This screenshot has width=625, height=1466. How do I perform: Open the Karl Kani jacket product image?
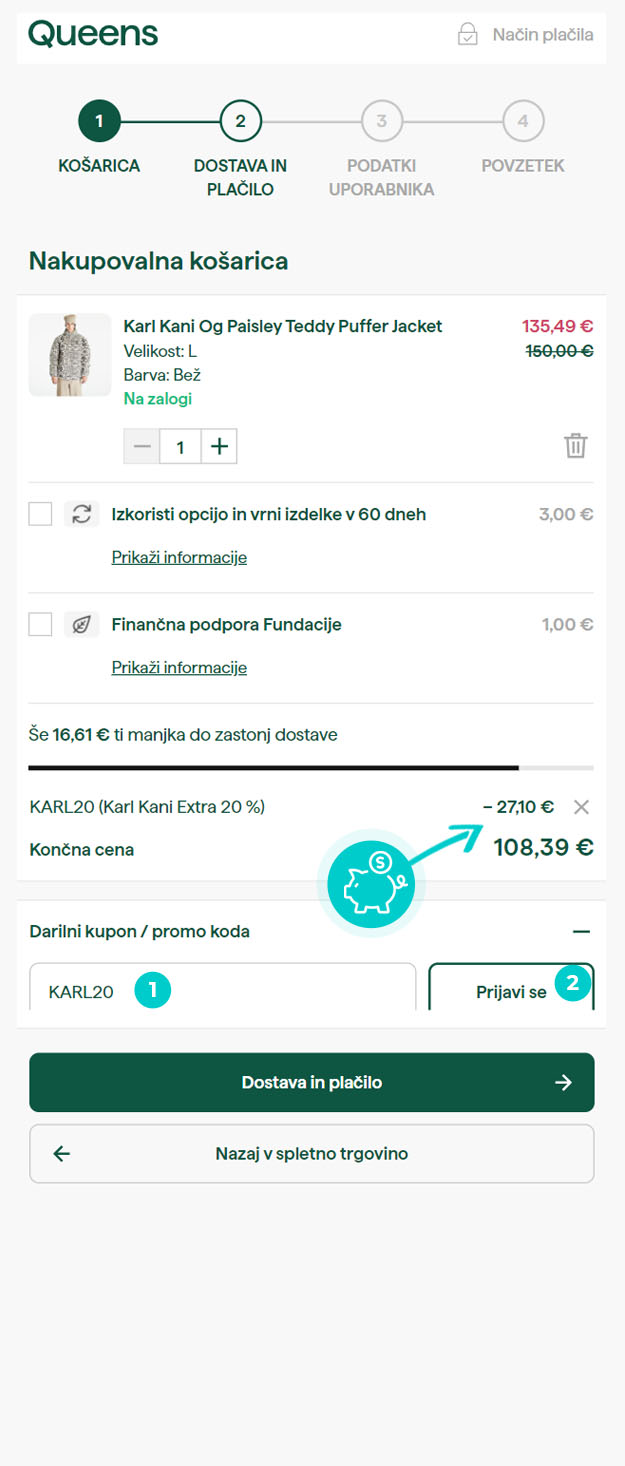[70, 355]
